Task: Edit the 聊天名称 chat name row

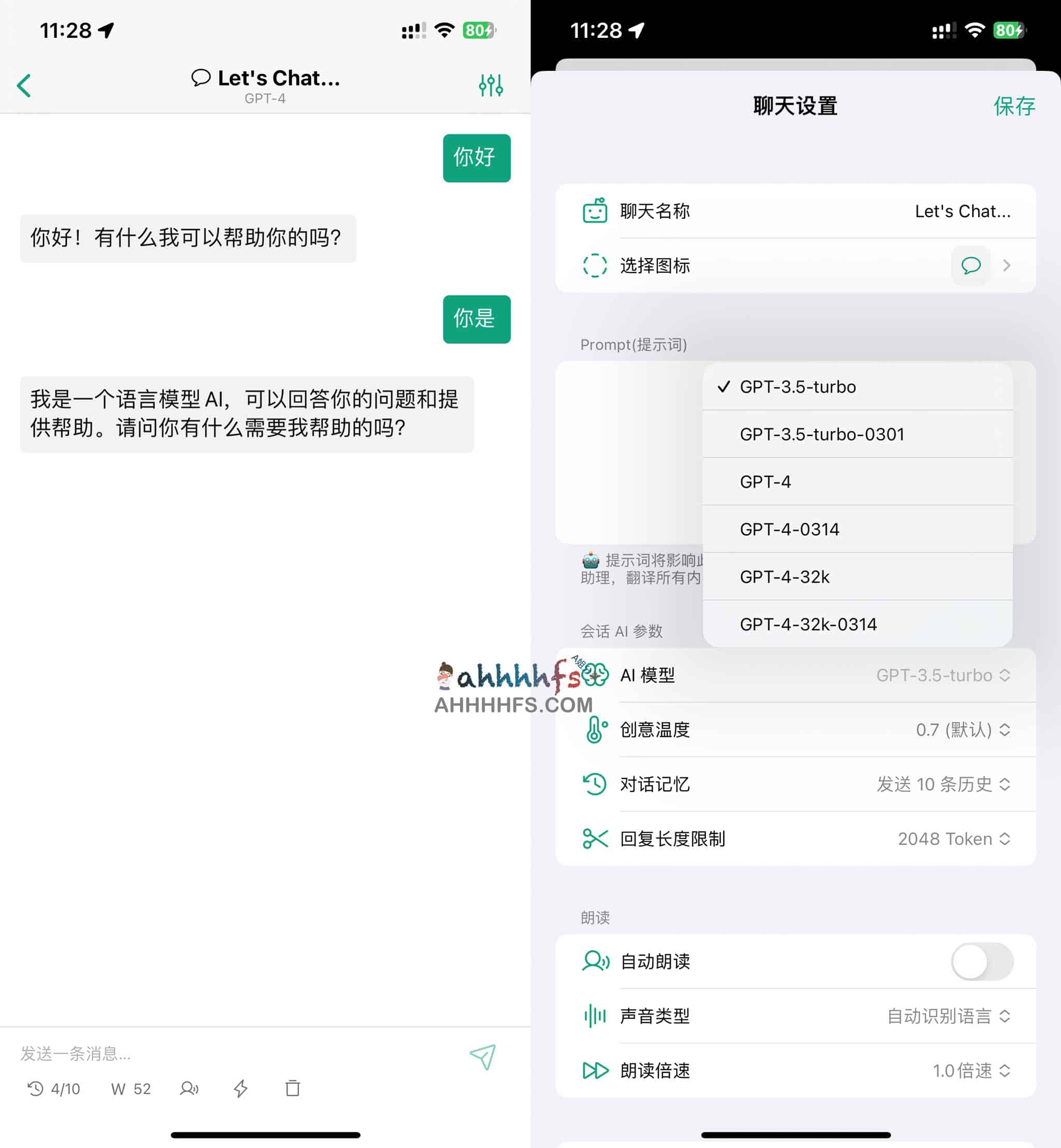Action: [795, 211]
